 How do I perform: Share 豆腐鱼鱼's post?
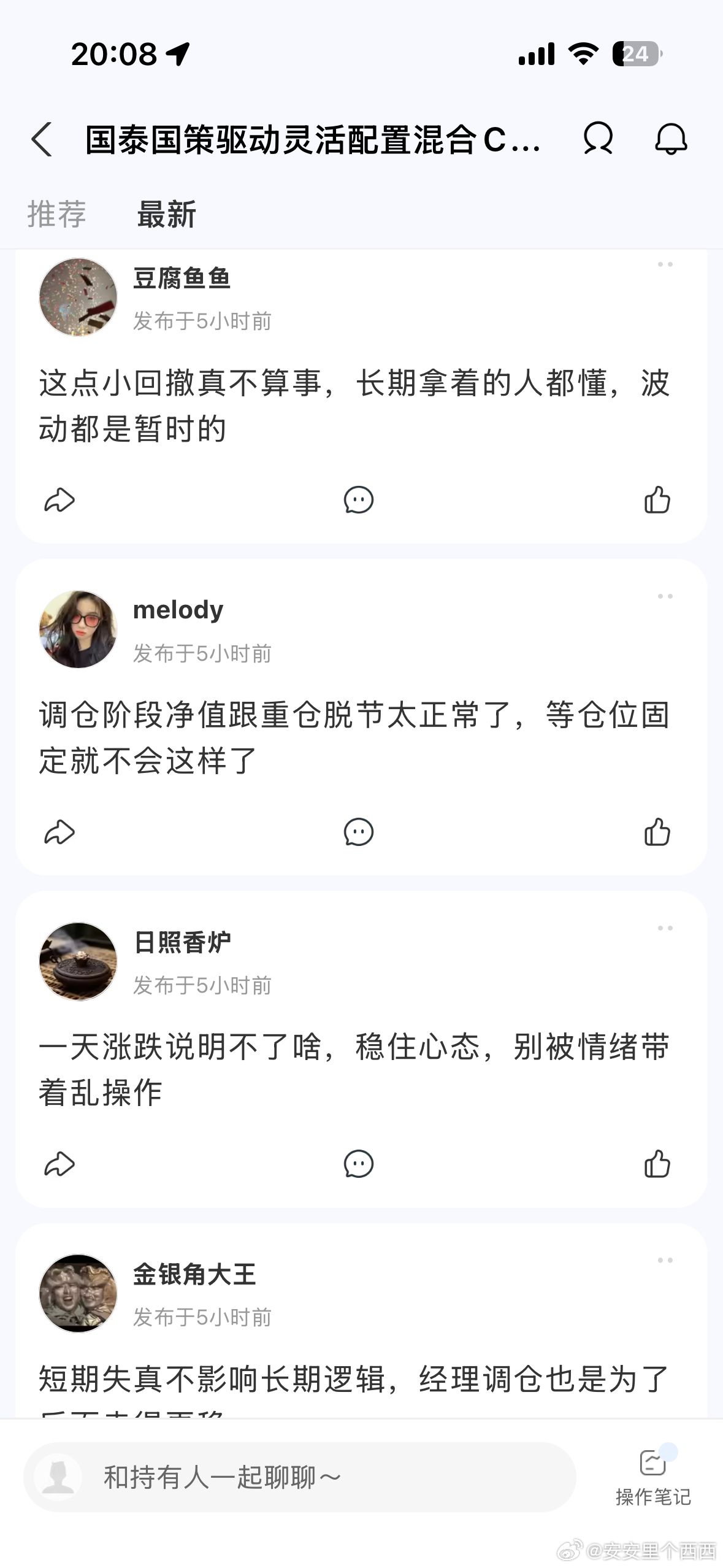pyautogui.click(x=59, y=500)
